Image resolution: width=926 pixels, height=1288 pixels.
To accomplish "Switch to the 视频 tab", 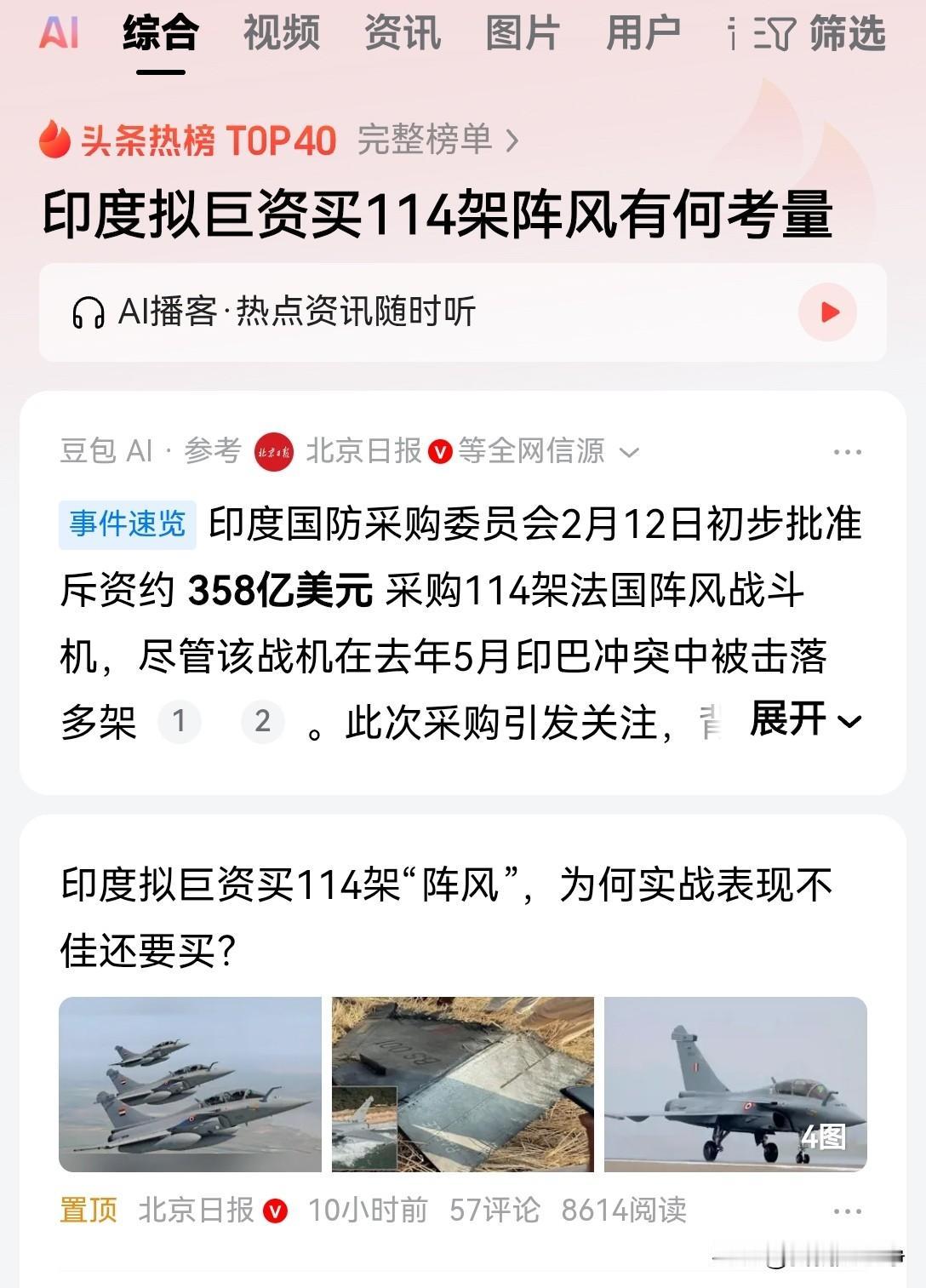I will (x=282, y=34).
